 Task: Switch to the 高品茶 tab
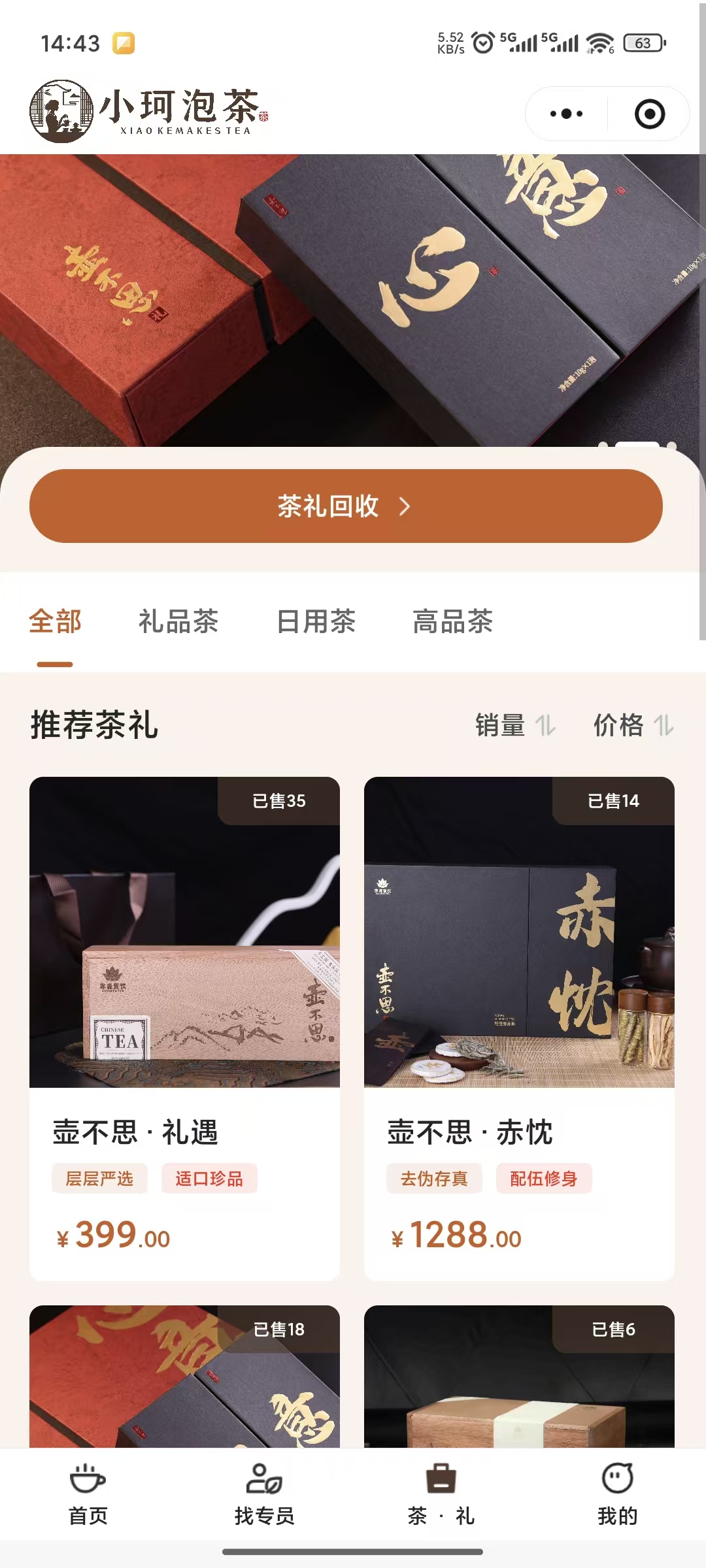tap(453, 621)
